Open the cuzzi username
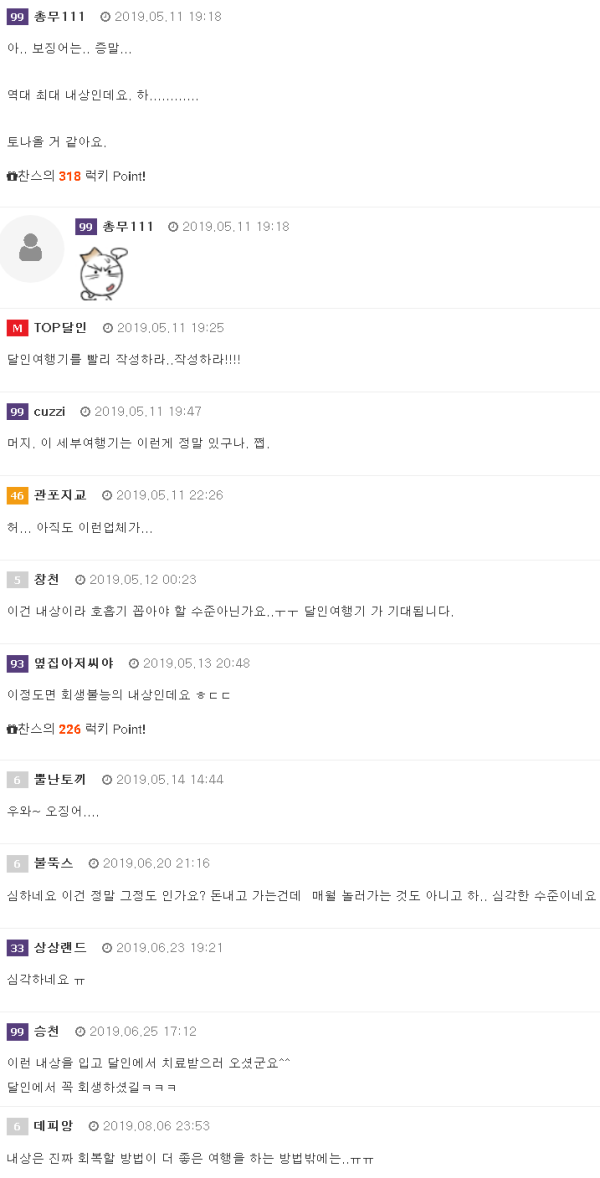The image size is (600, 1178). pyautogui.click(x=50, y=412)
